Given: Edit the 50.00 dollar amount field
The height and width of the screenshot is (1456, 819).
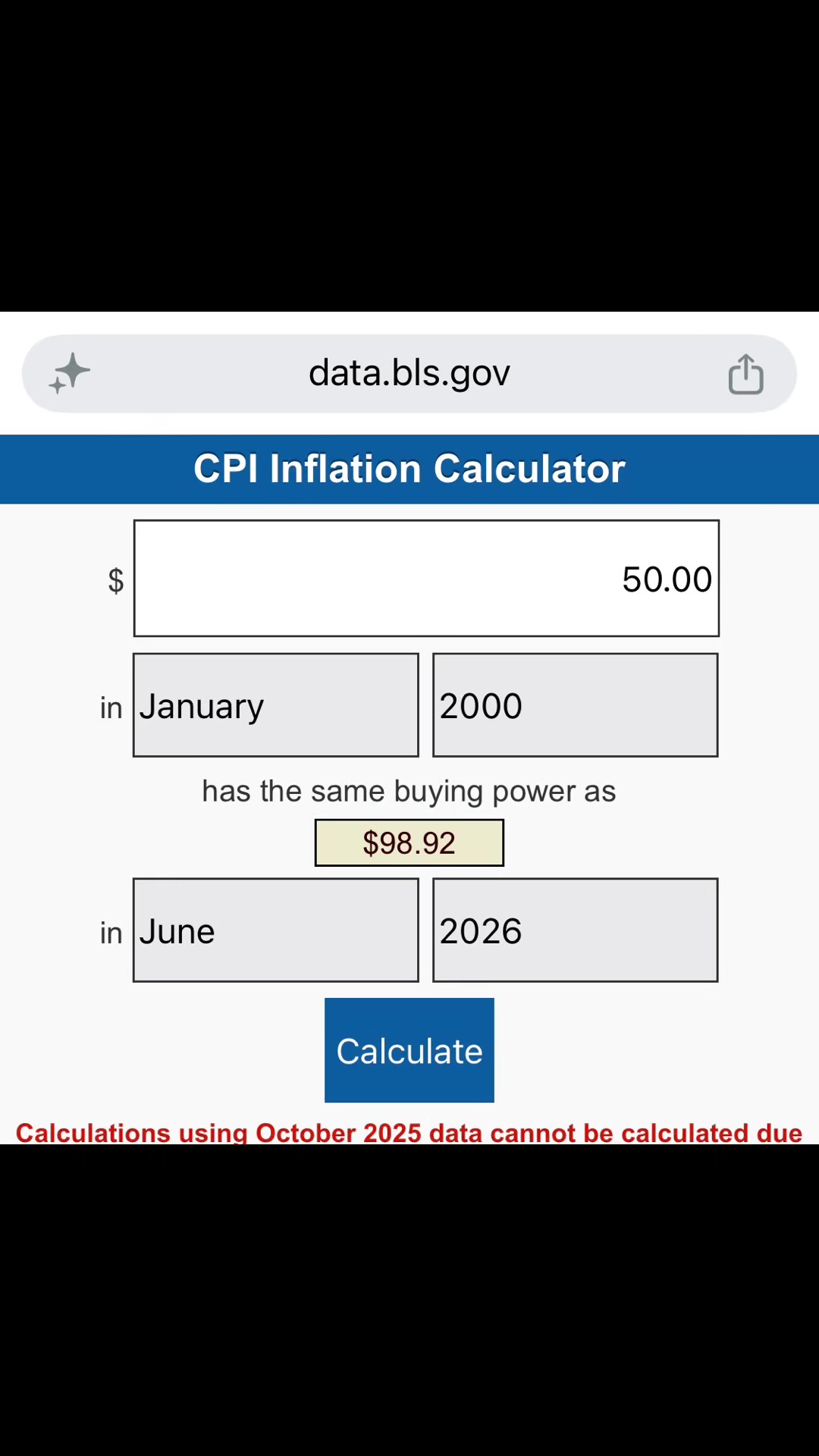Looking at the screenshot, I should (426, 579).
